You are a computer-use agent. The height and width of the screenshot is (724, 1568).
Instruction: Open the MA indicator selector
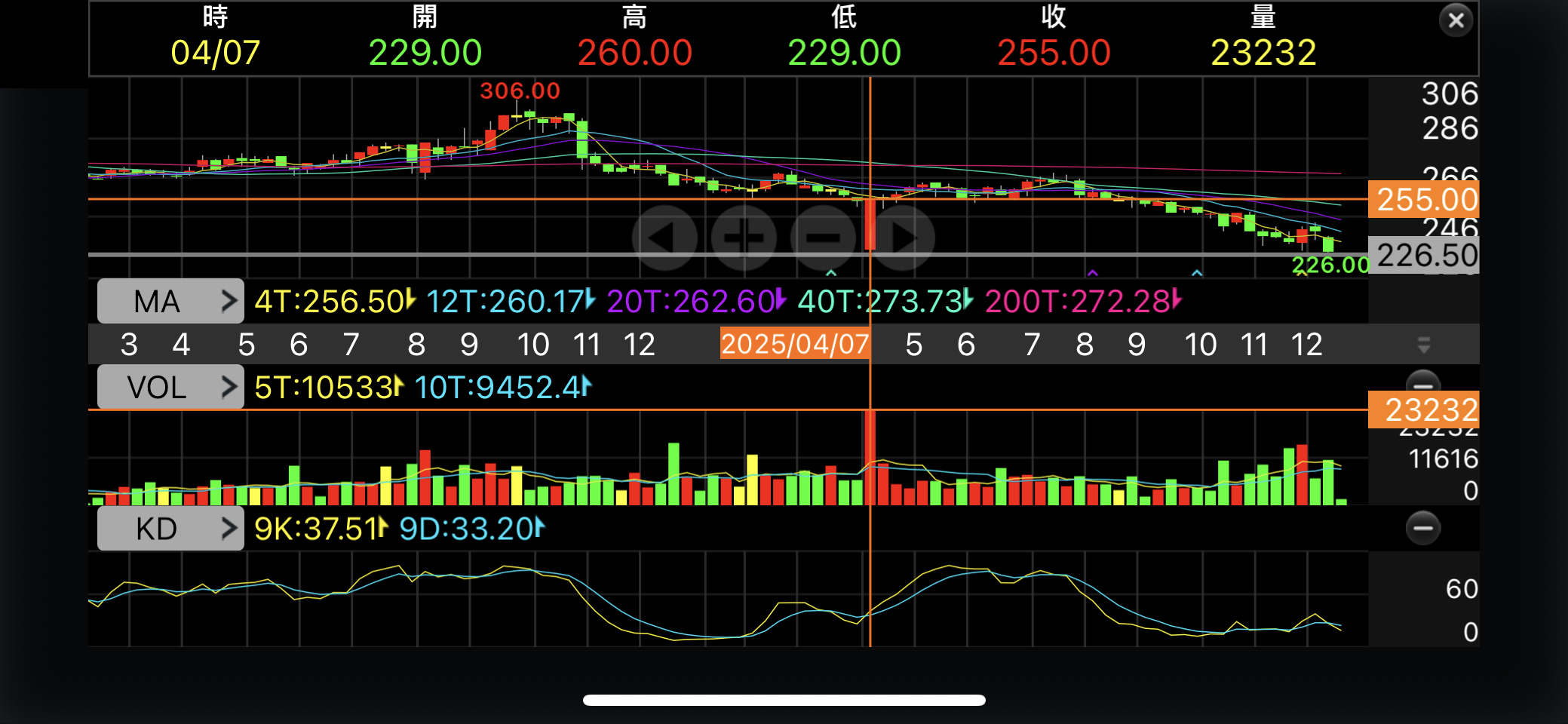click(170, 301)
